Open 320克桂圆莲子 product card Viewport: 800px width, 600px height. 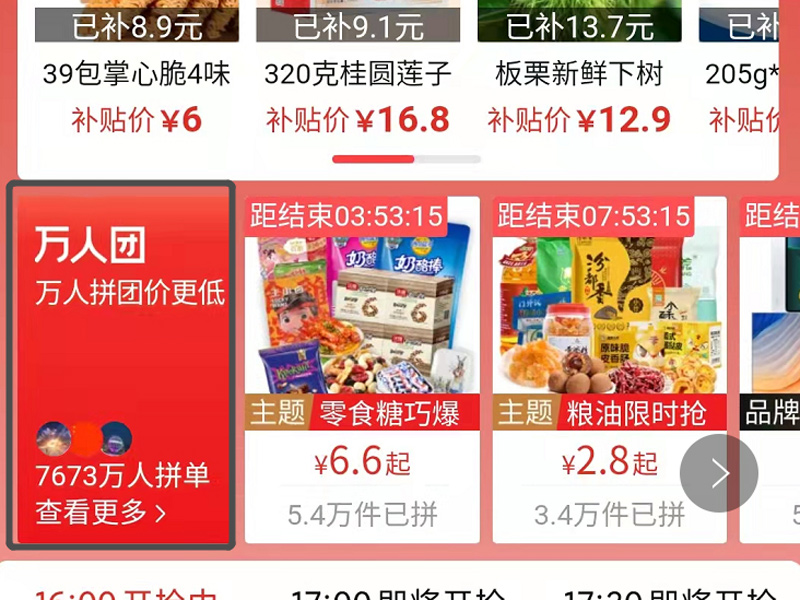358,75
